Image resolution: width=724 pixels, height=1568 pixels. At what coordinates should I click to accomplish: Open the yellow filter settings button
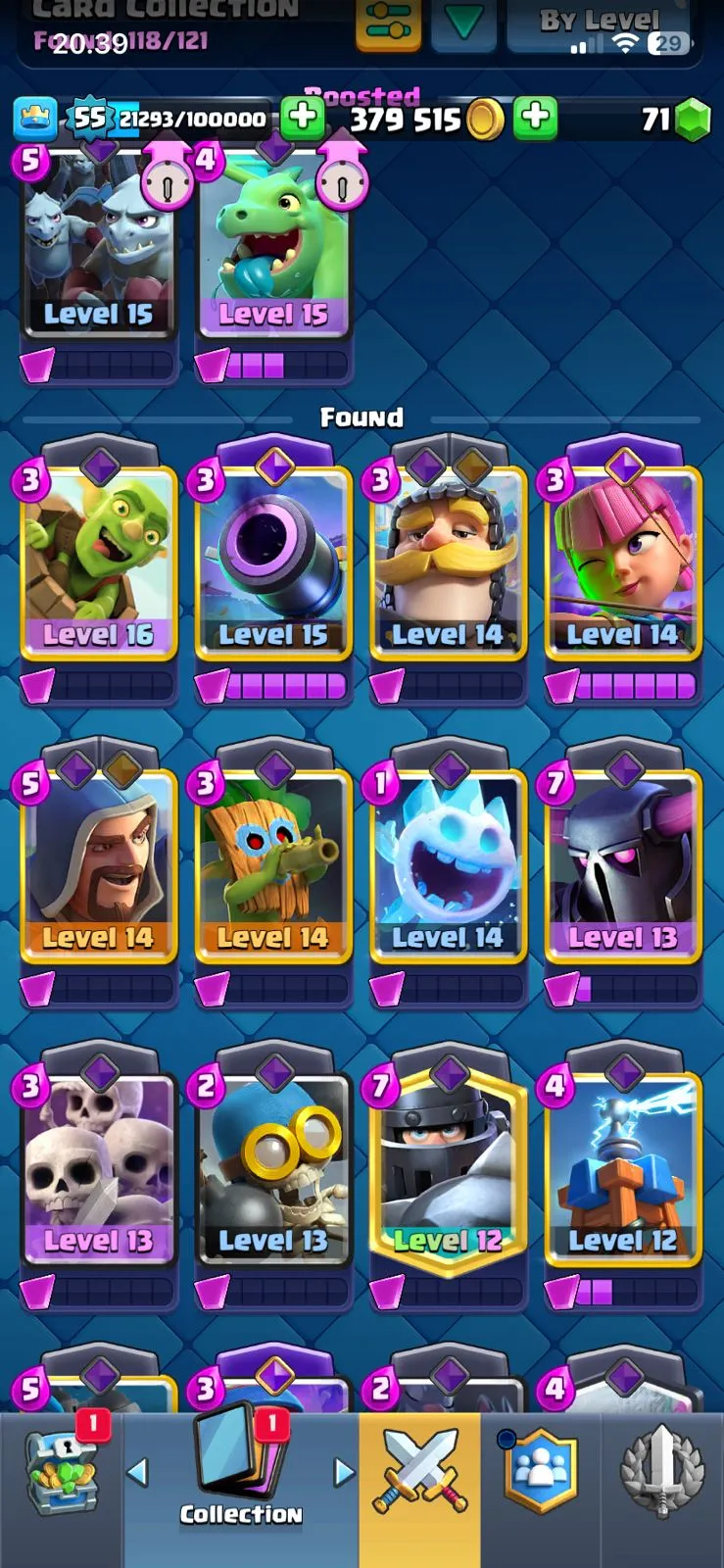[x=388, y=24]
